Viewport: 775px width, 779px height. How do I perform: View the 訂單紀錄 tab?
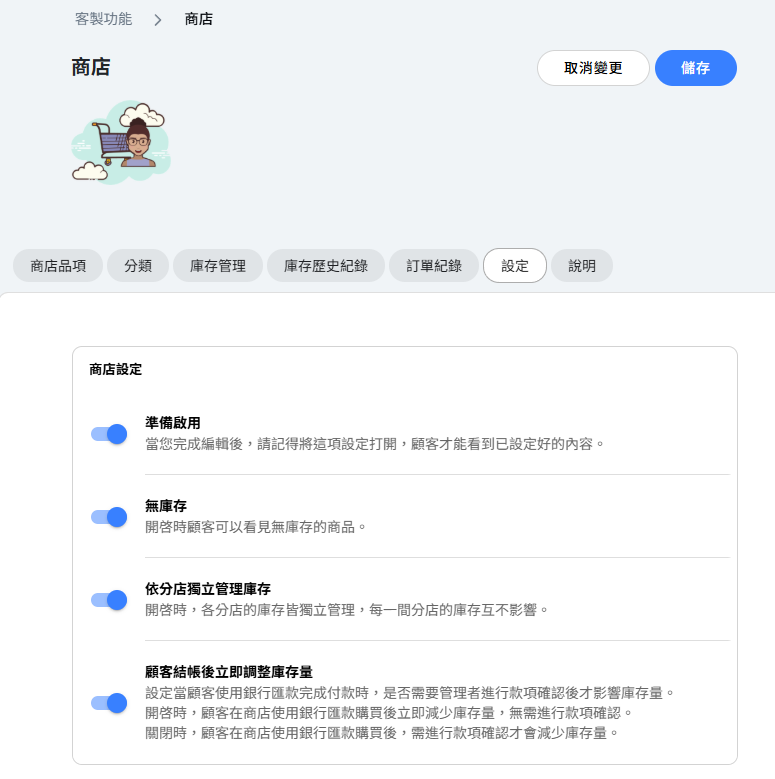[434, 266]
